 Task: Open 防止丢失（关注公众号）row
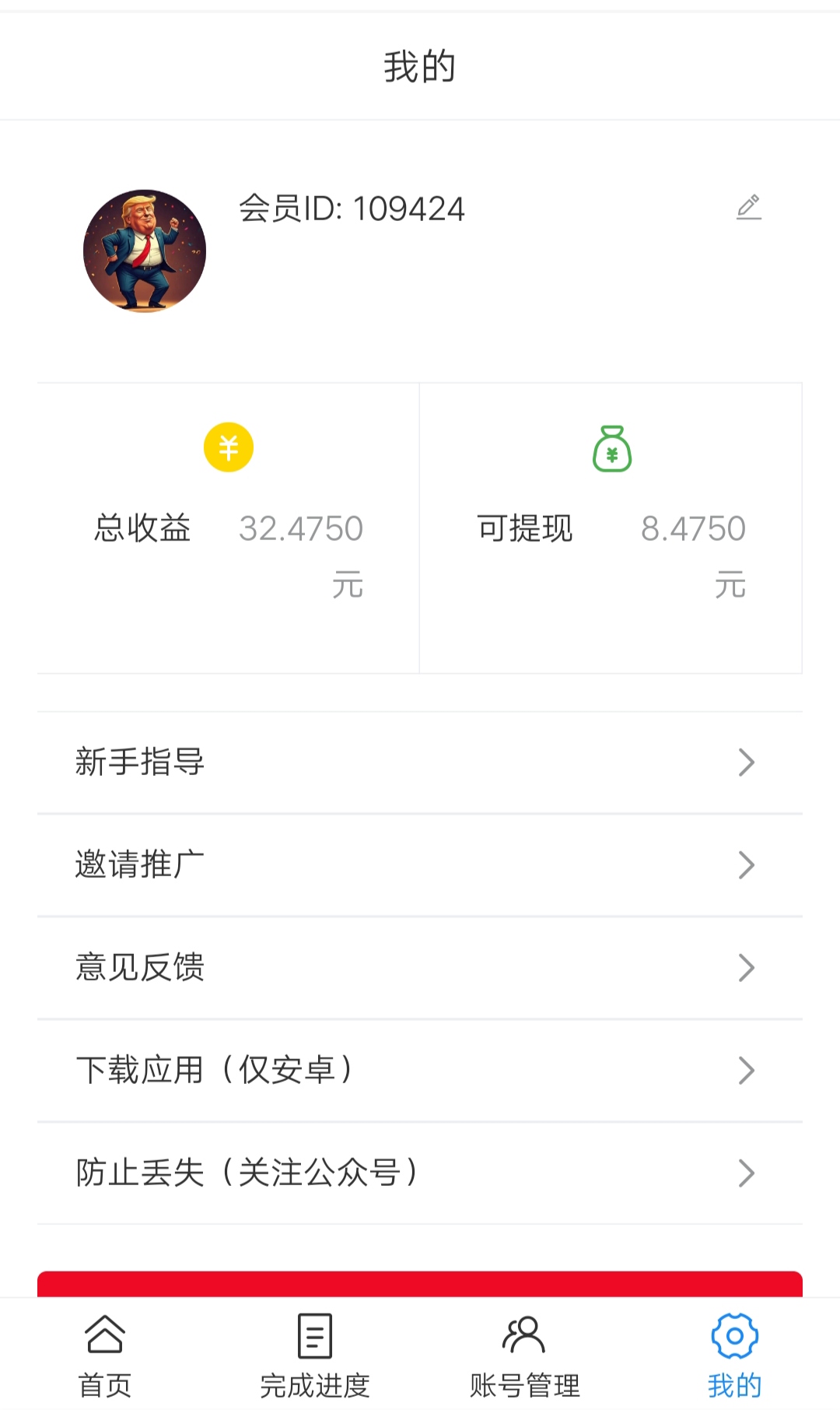[420, 1173]
